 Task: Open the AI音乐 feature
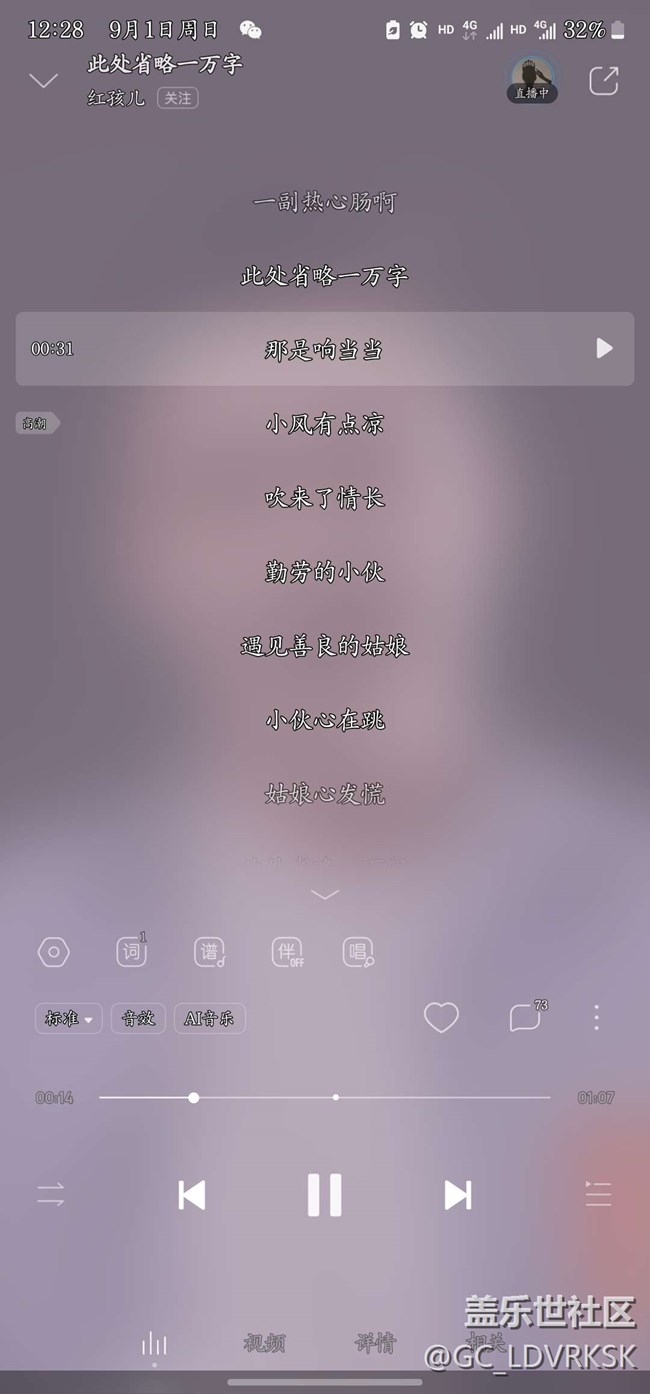pyautogui.click(x=210, y=1019)
